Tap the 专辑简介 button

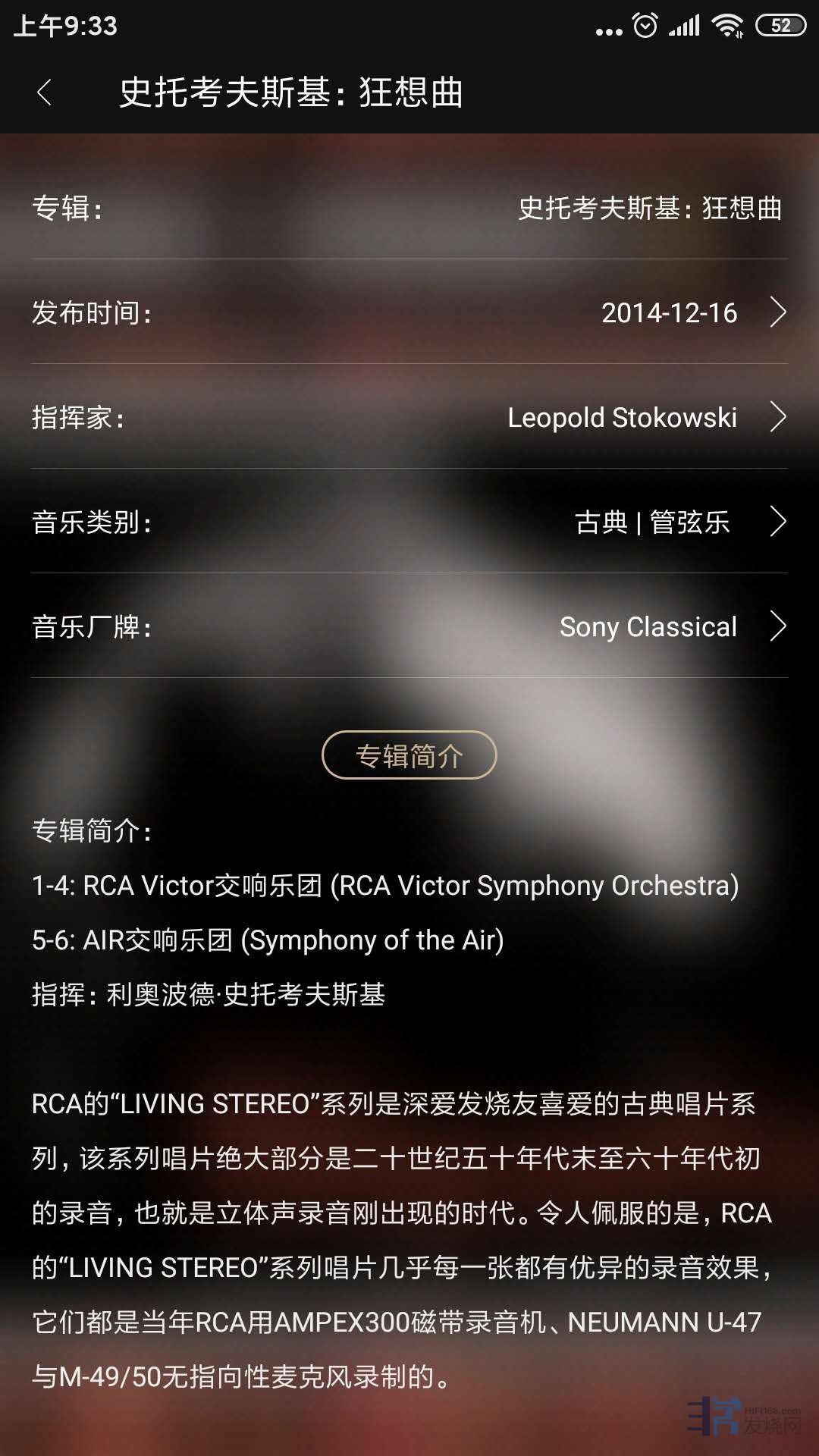coord(409,755)
